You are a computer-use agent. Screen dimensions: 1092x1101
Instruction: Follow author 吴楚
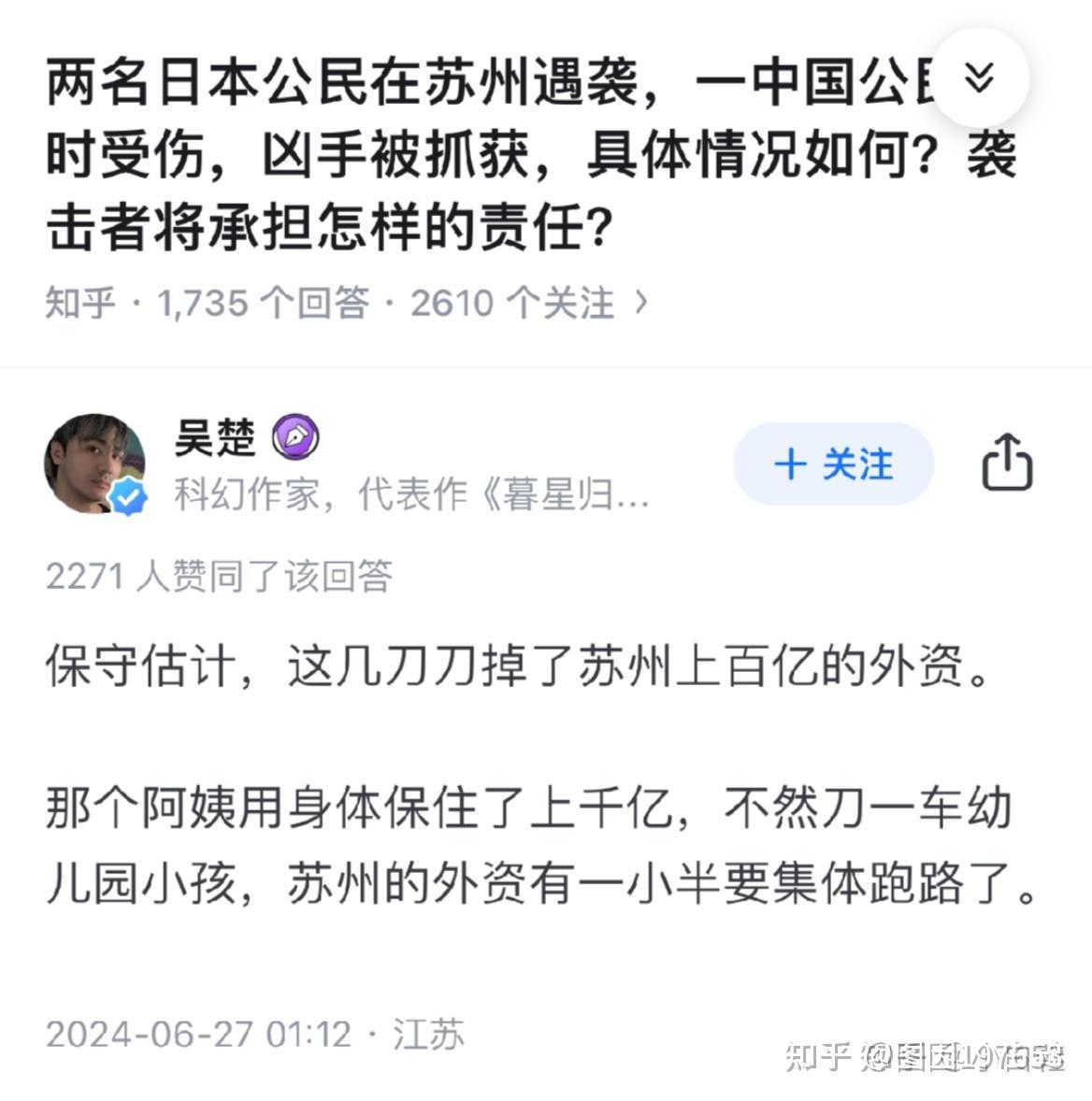pyautogui.click(x=833, y=464)
